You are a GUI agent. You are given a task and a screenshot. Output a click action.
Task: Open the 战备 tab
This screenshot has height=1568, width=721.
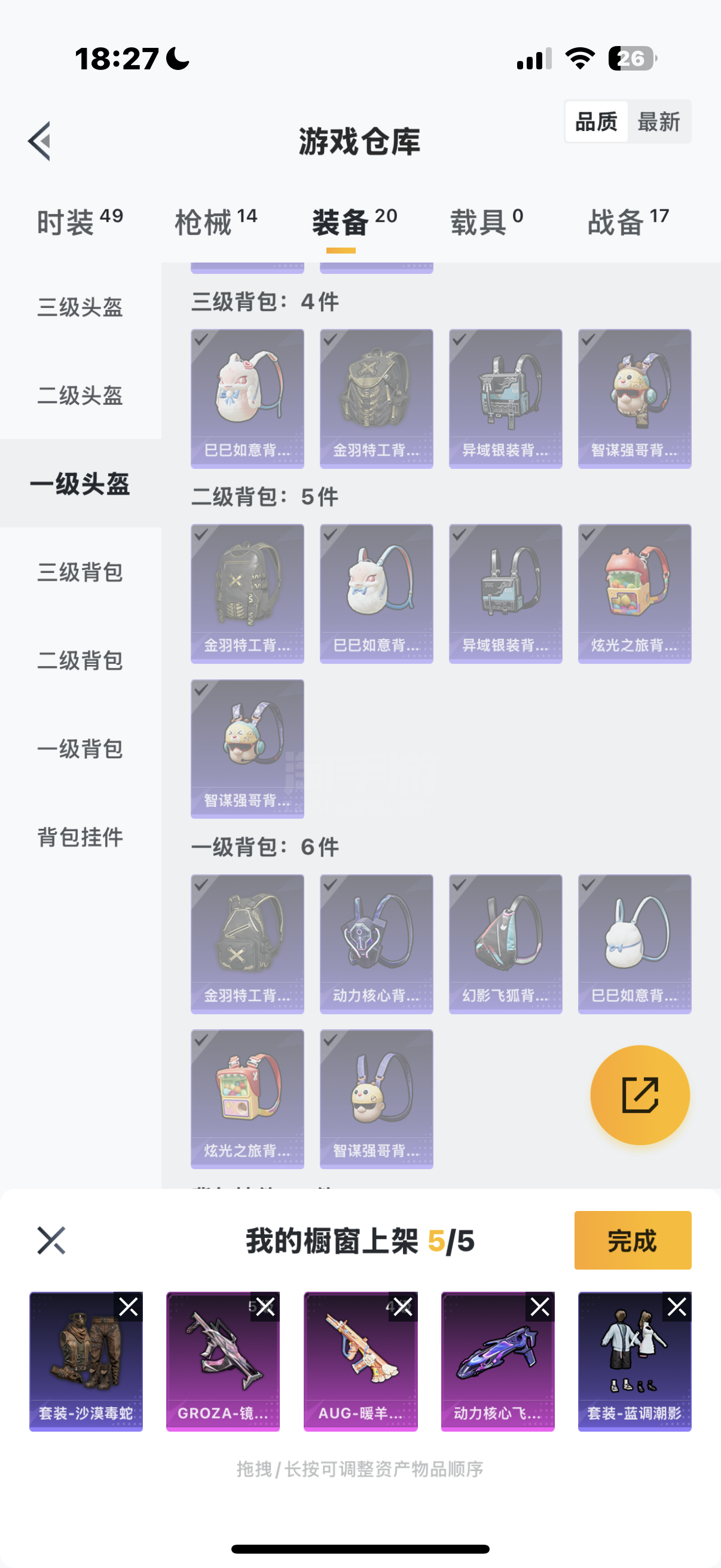point(628,221)
